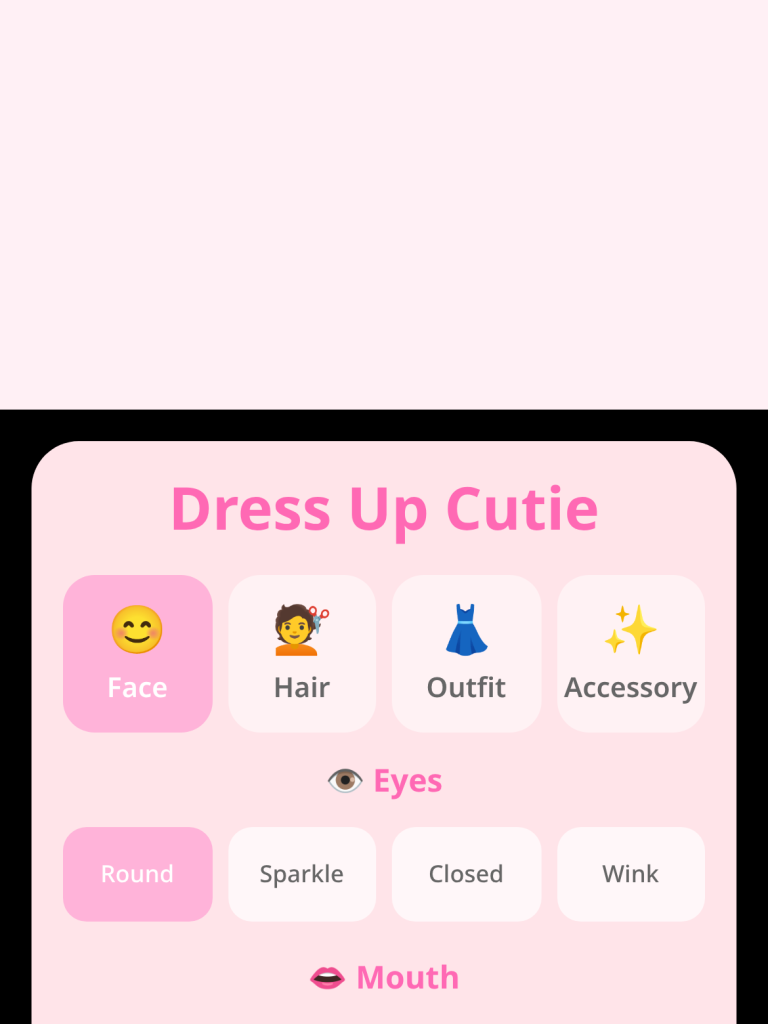Switch to the Accessory category

630,653
